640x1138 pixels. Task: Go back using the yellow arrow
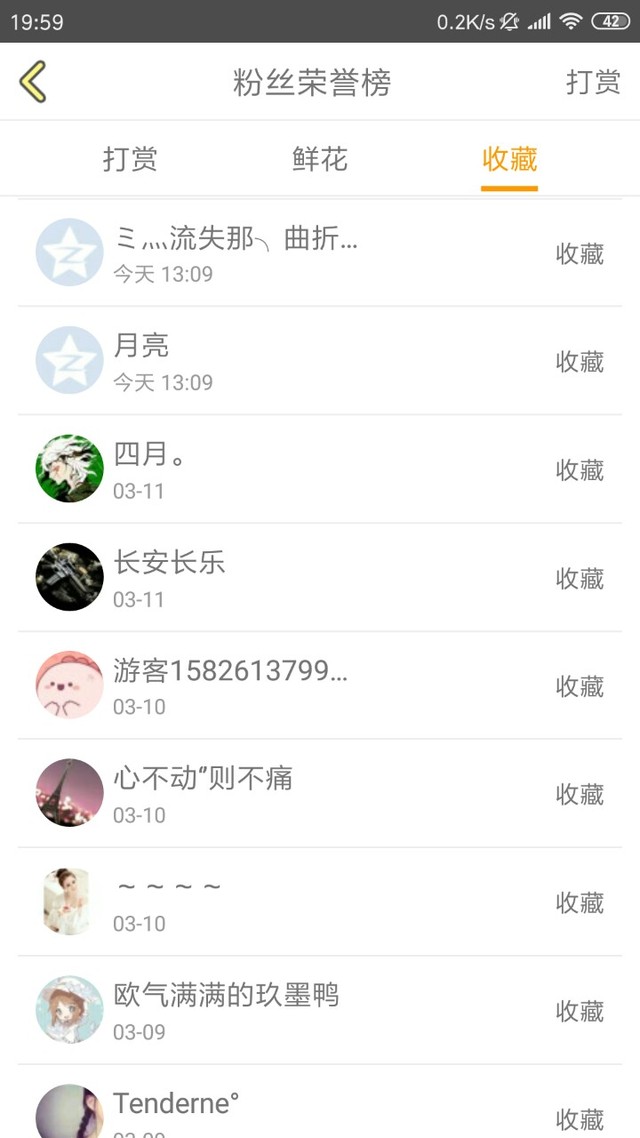pos(33,82)
